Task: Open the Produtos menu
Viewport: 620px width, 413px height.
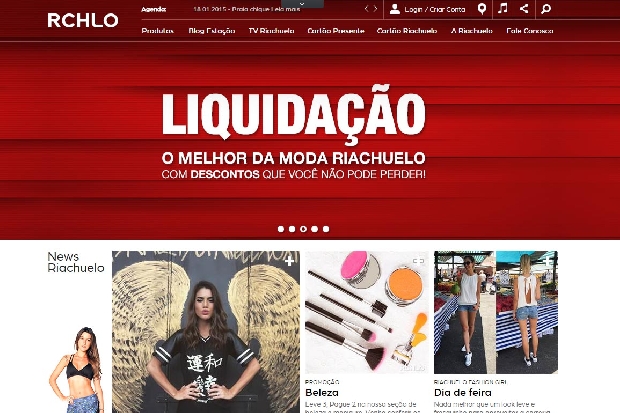Action: [x=157, y=31]
